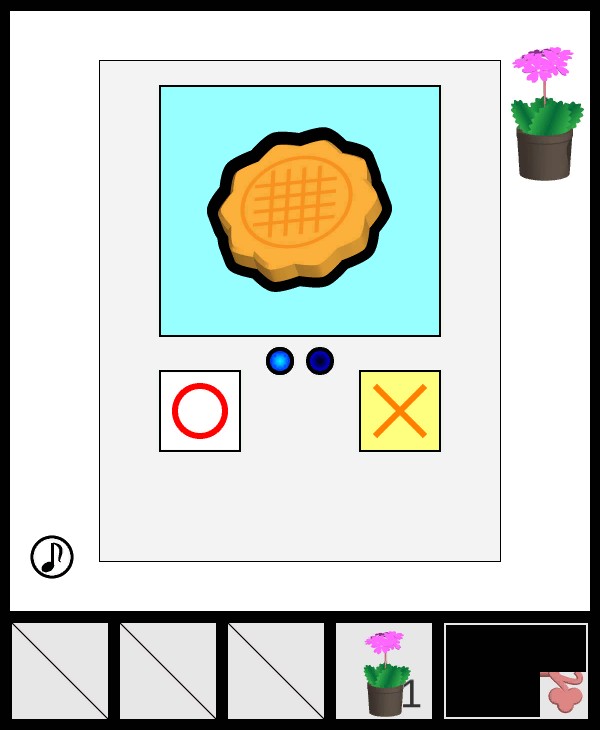Select the red circle answer button
The image size is (600, 730).
click(200, 411)
